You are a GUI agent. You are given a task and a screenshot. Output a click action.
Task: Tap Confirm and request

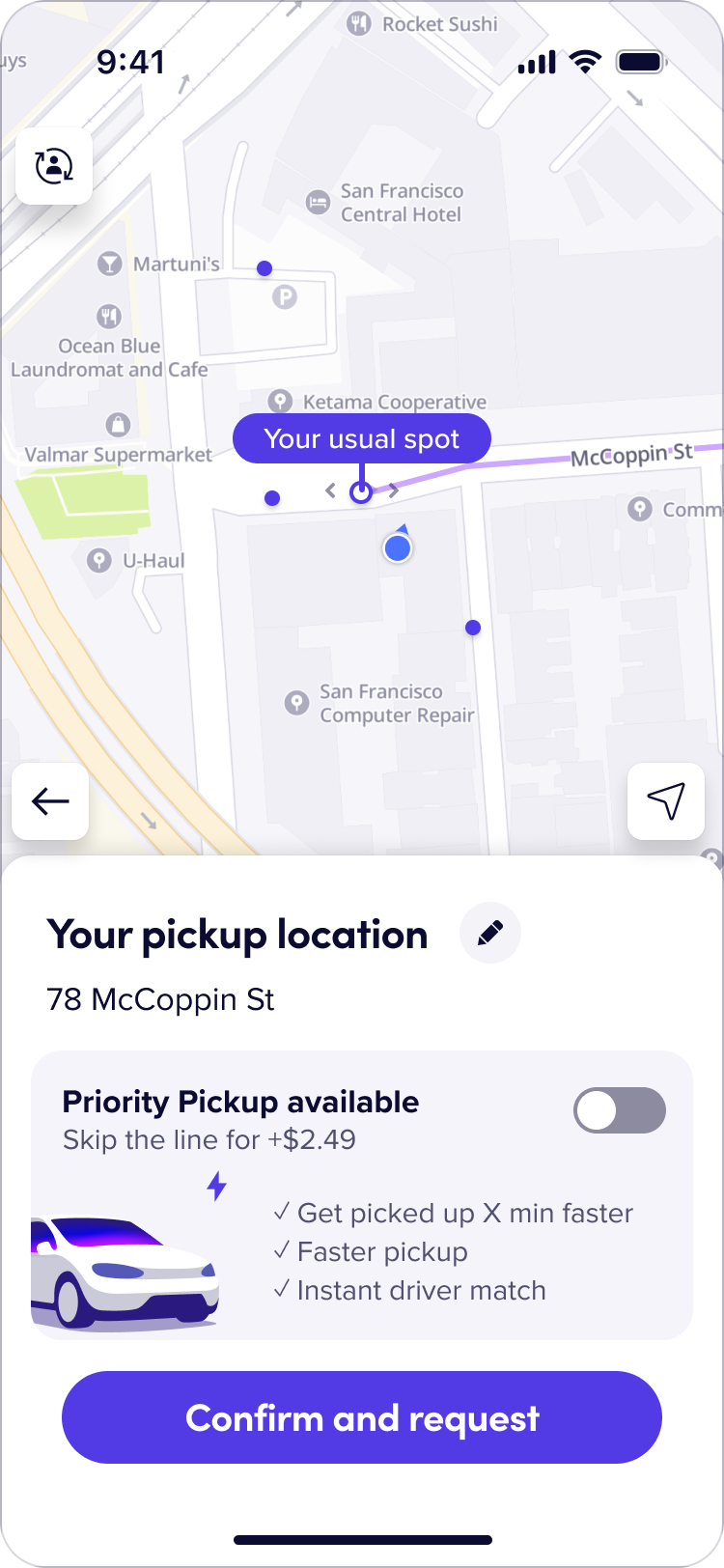click(x=362, y=1417)
